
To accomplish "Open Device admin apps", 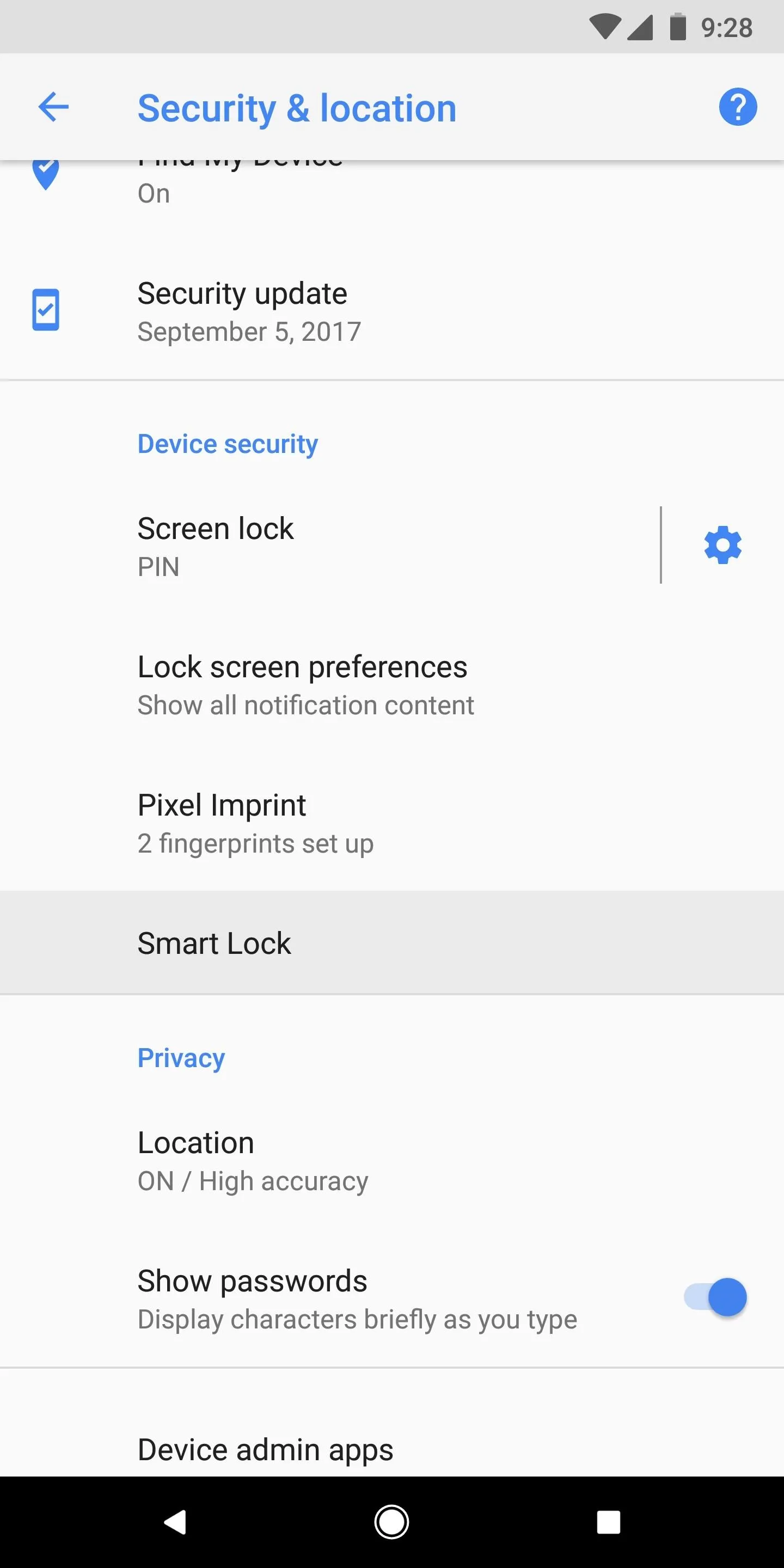I will pyautogui.click(x=392, y=1450).
